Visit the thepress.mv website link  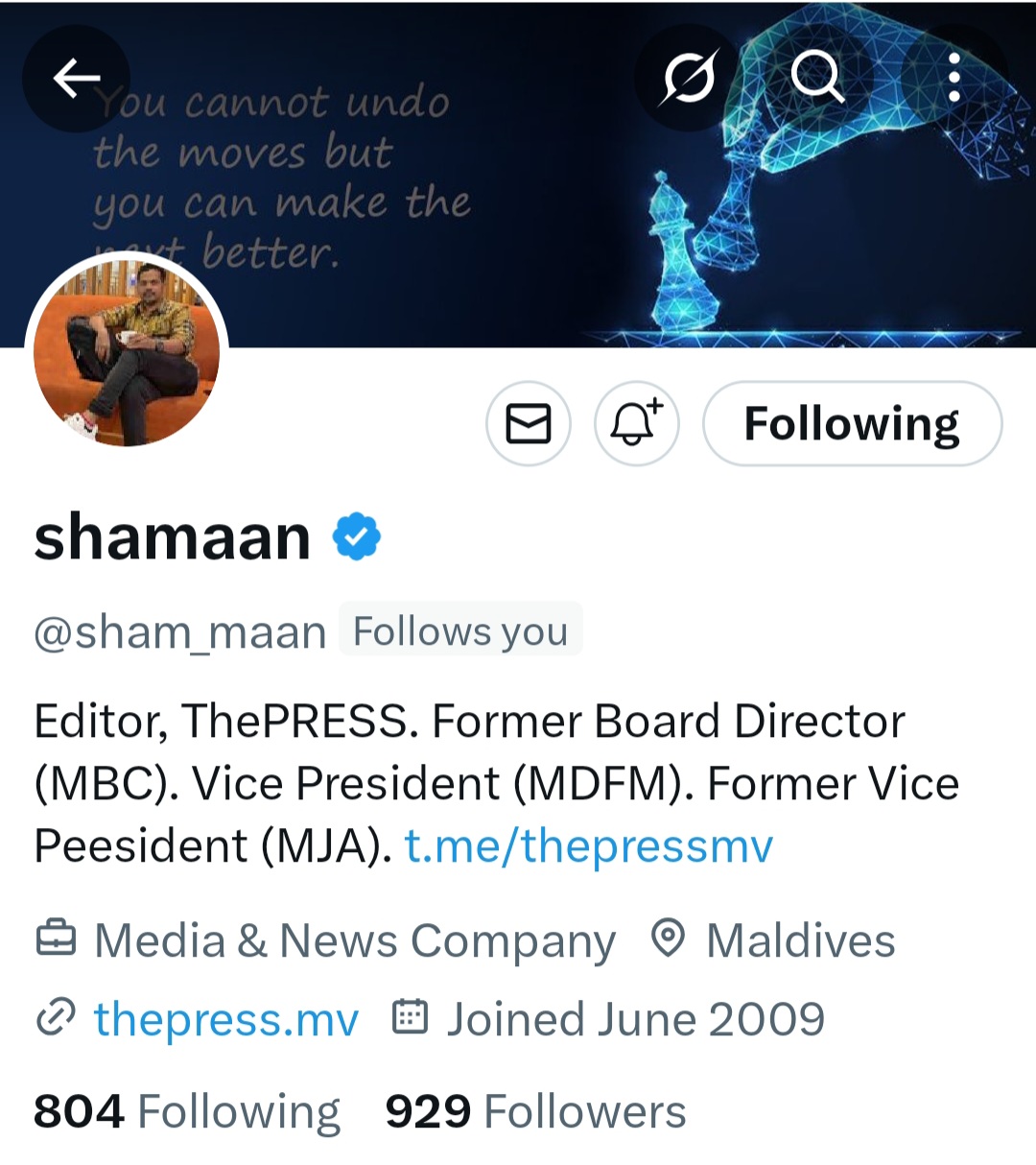(x=225, y=1019)
